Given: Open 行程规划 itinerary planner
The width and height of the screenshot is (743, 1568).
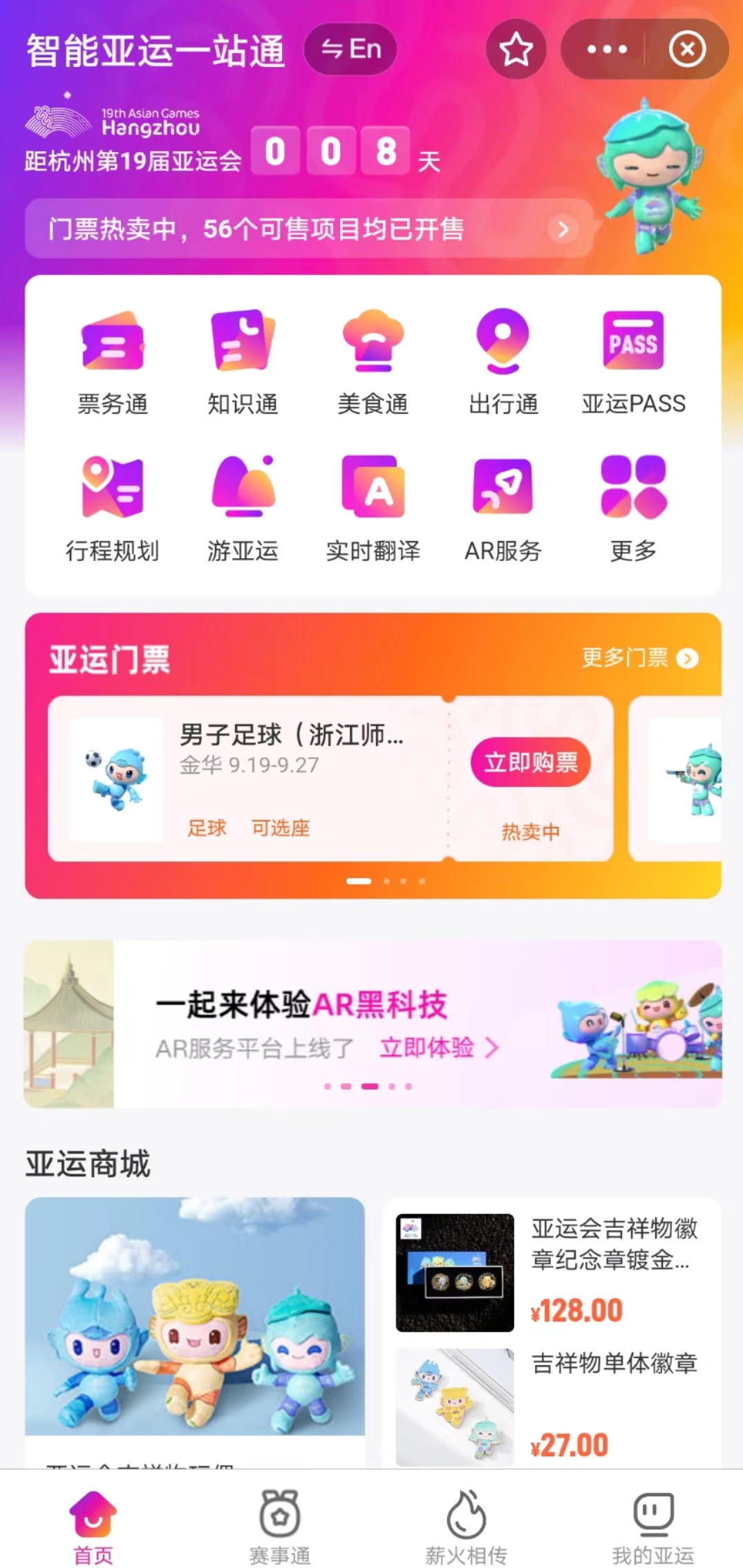Looking at the screenshot, I should [x=113, y=509].
